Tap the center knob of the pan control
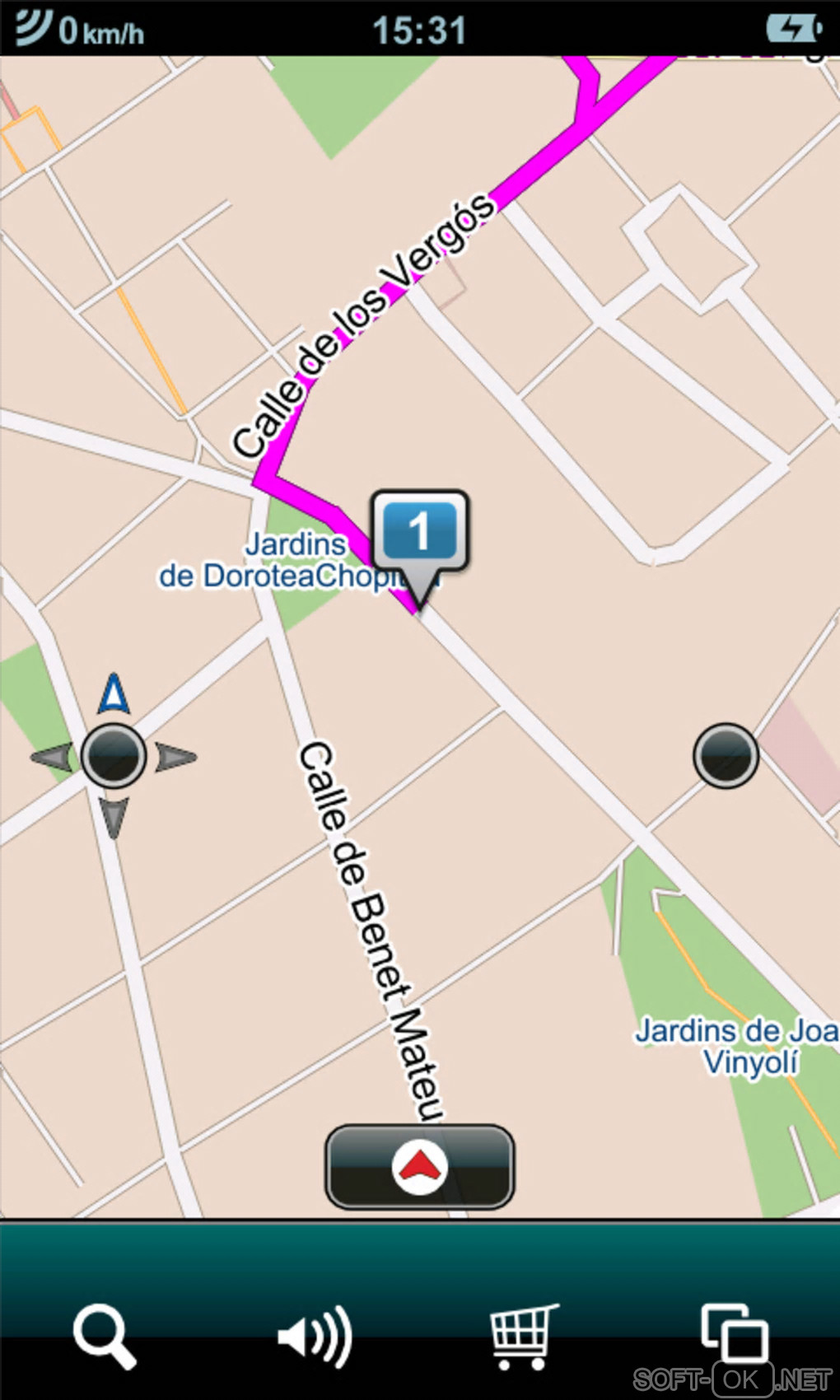 click(114, 755)
